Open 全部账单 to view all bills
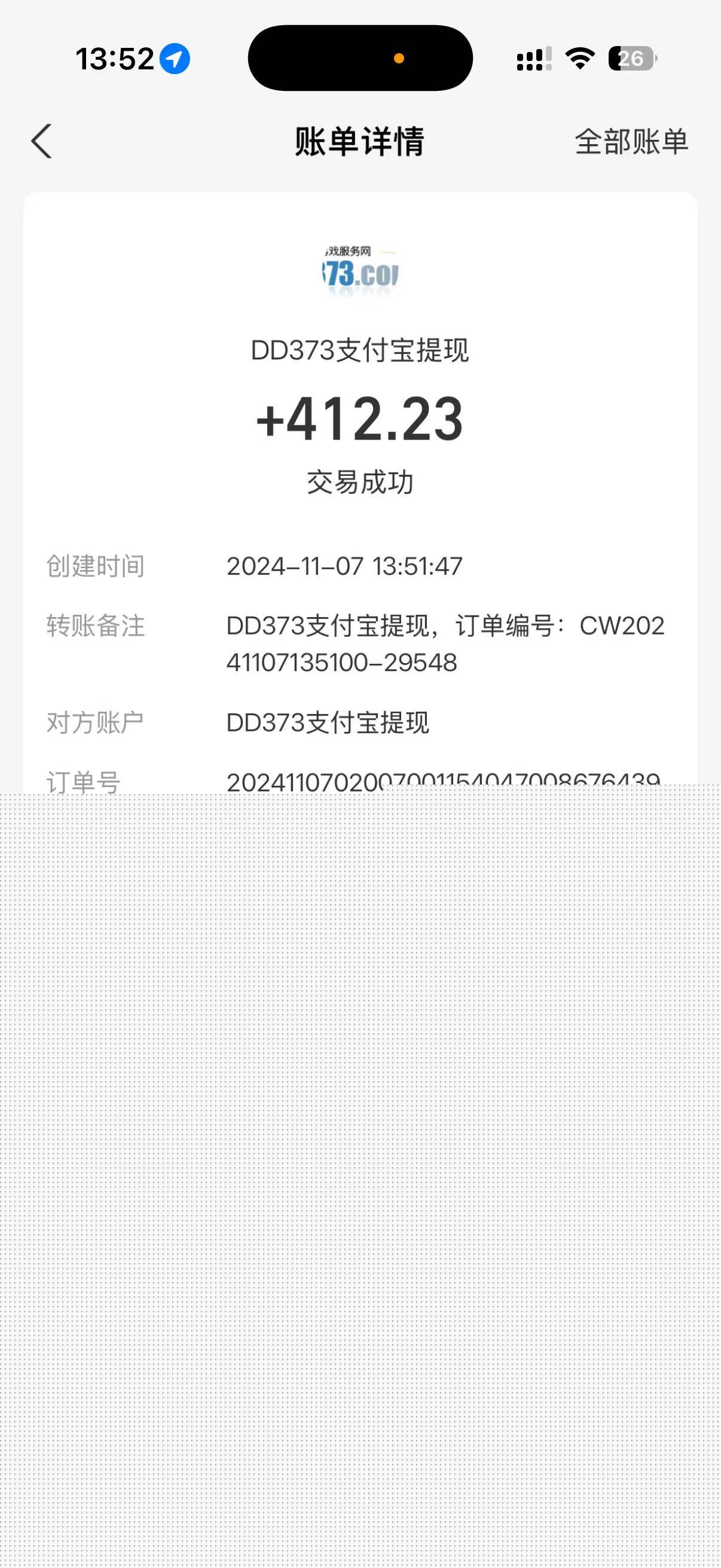 point(631,142)
